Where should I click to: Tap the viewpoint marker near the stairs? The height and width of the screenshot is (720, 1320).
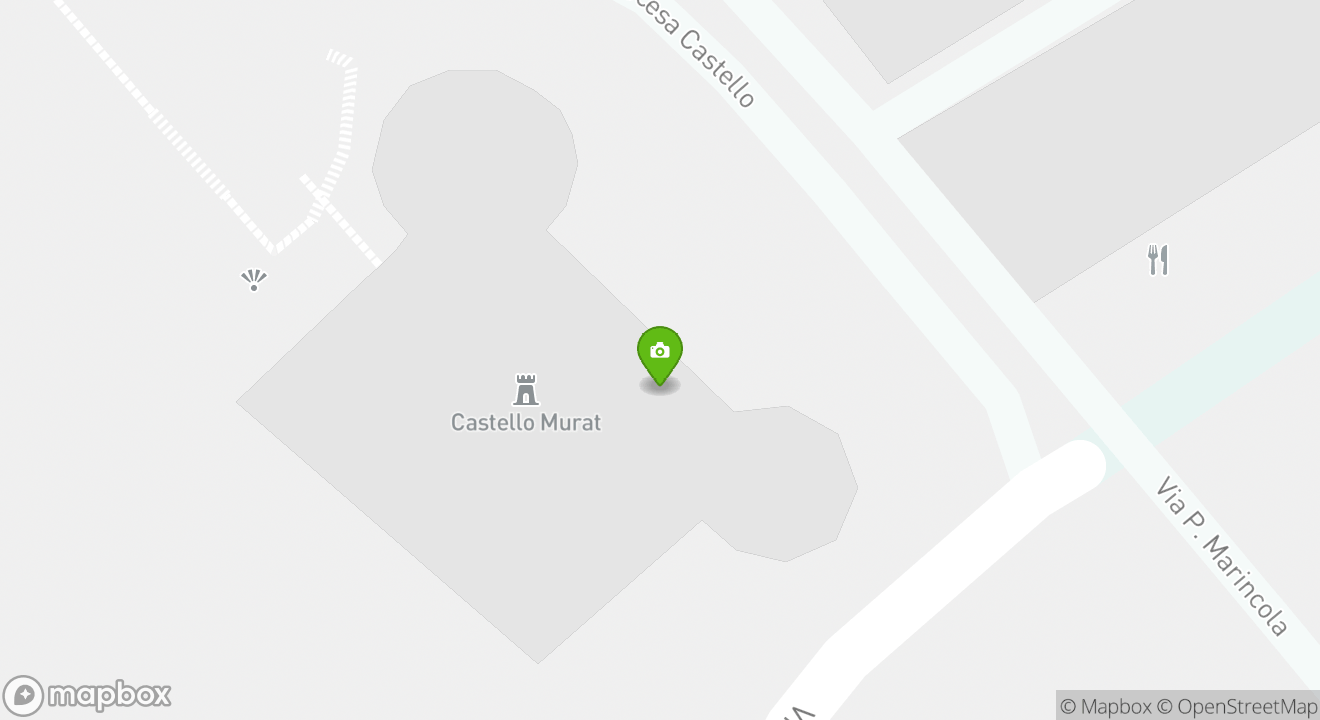tap(254, 280)
